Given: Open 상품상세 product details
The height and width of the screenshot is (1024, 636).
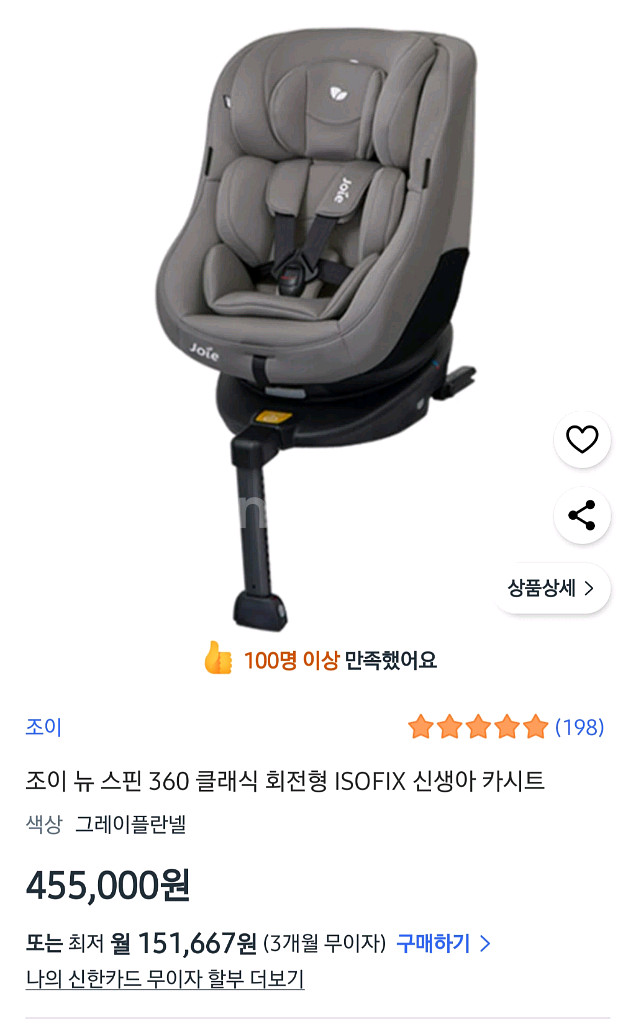Looking at the screenshot, I should (551, 588).
